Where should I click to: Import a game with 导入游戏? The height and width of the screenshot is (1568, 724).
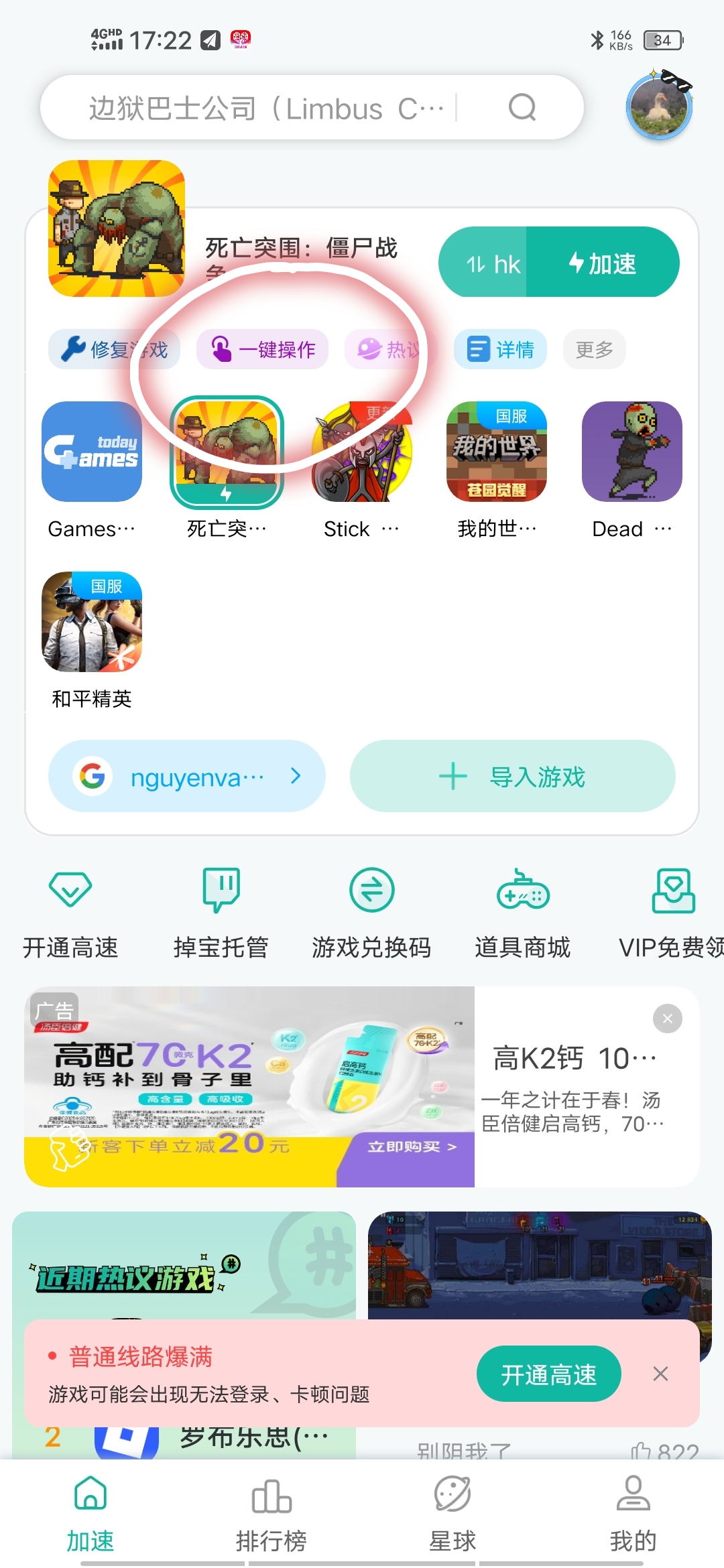pyautogui.click(x=512, y=777)
